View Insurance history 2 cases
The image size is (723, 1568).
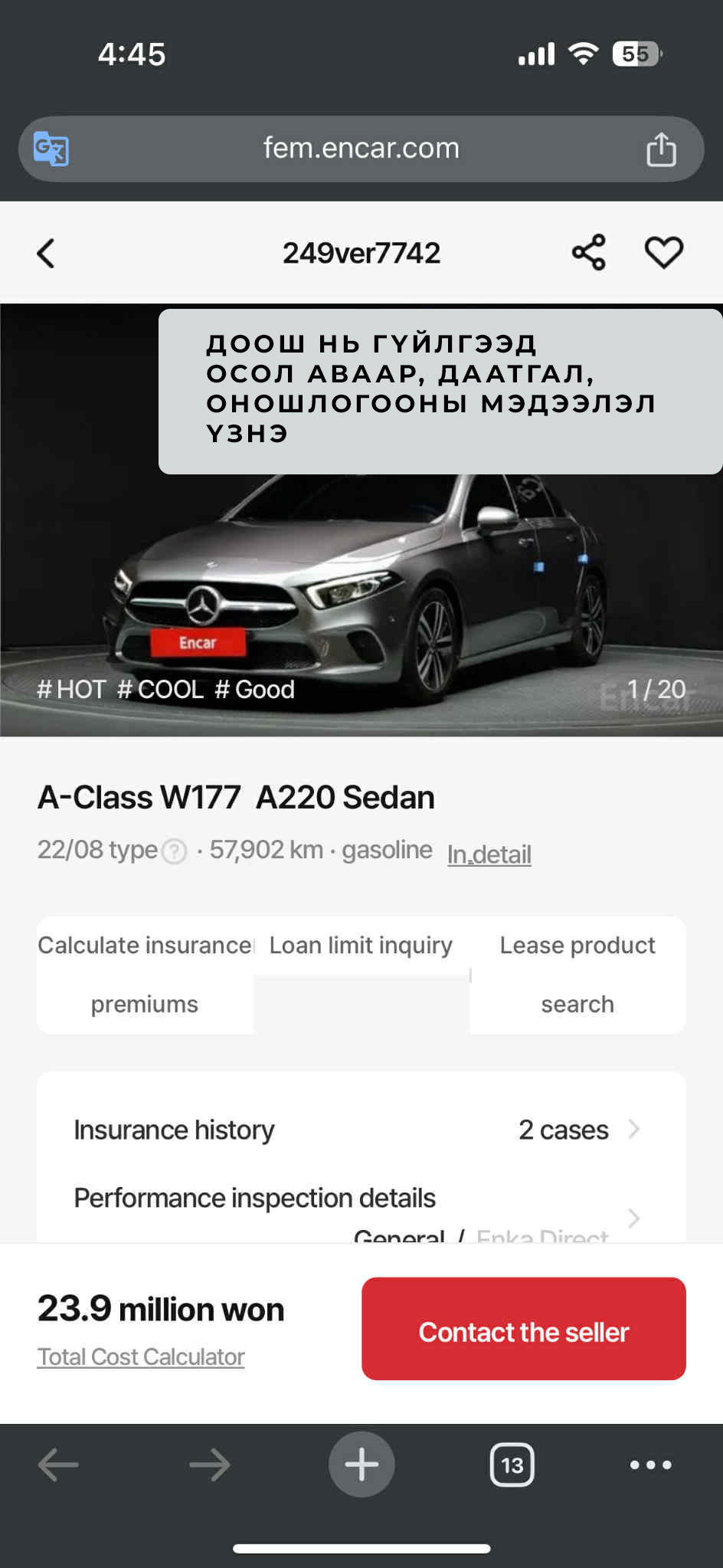pos(361,1130)
